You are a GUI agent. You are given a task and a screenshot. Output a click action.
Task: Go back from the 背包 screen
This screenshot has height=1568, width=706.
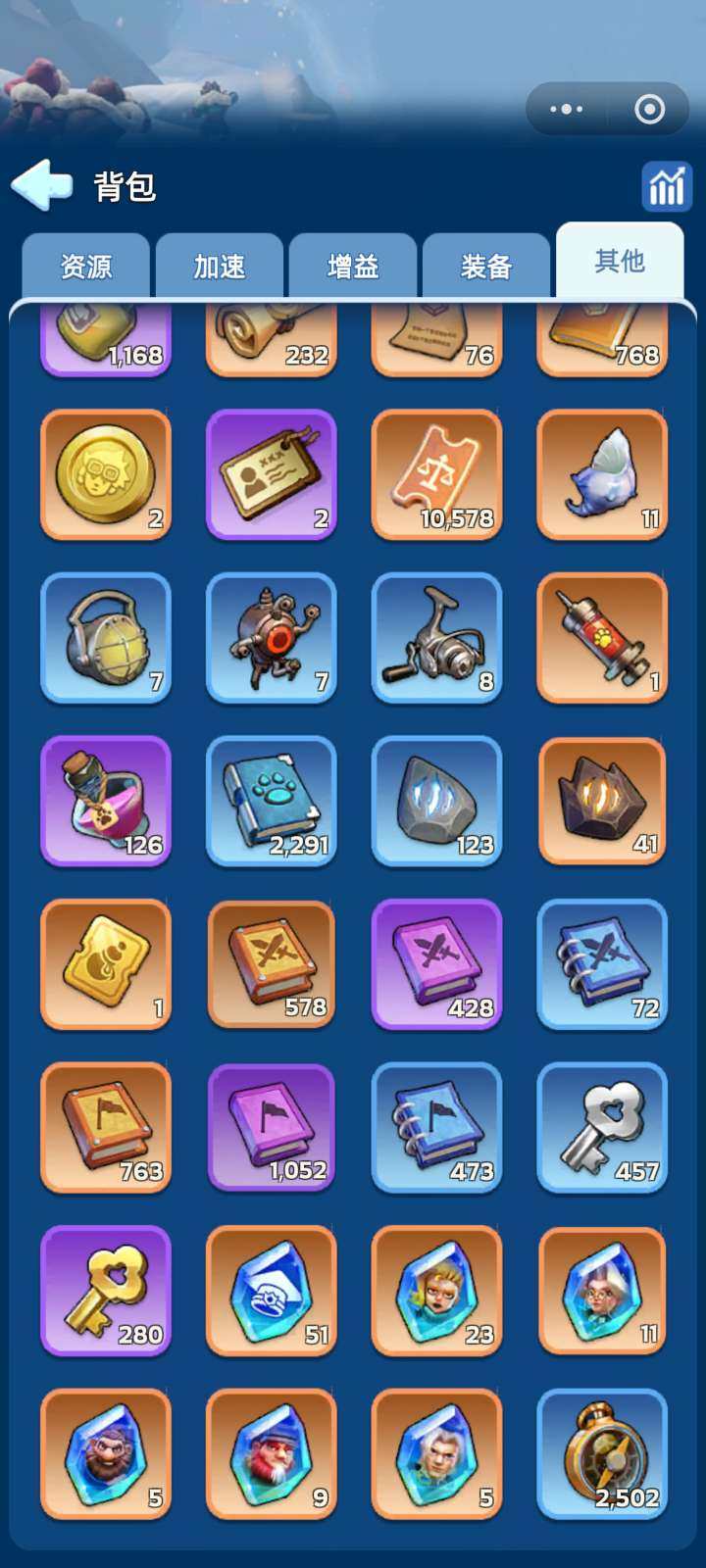[x=42, y=185]
